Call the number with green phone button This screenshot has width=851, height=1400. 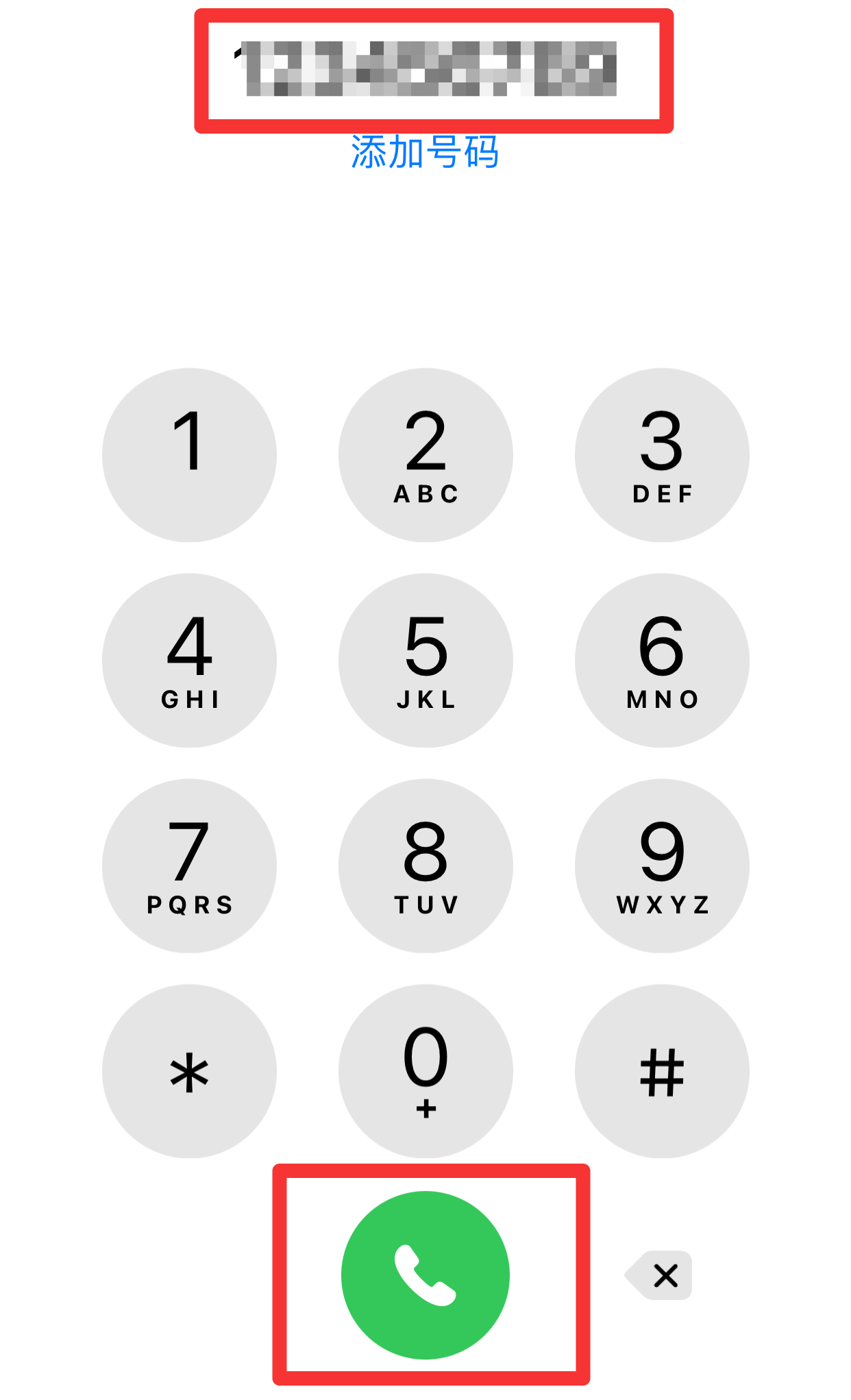pyautogui.click(x=425, y=1275)
